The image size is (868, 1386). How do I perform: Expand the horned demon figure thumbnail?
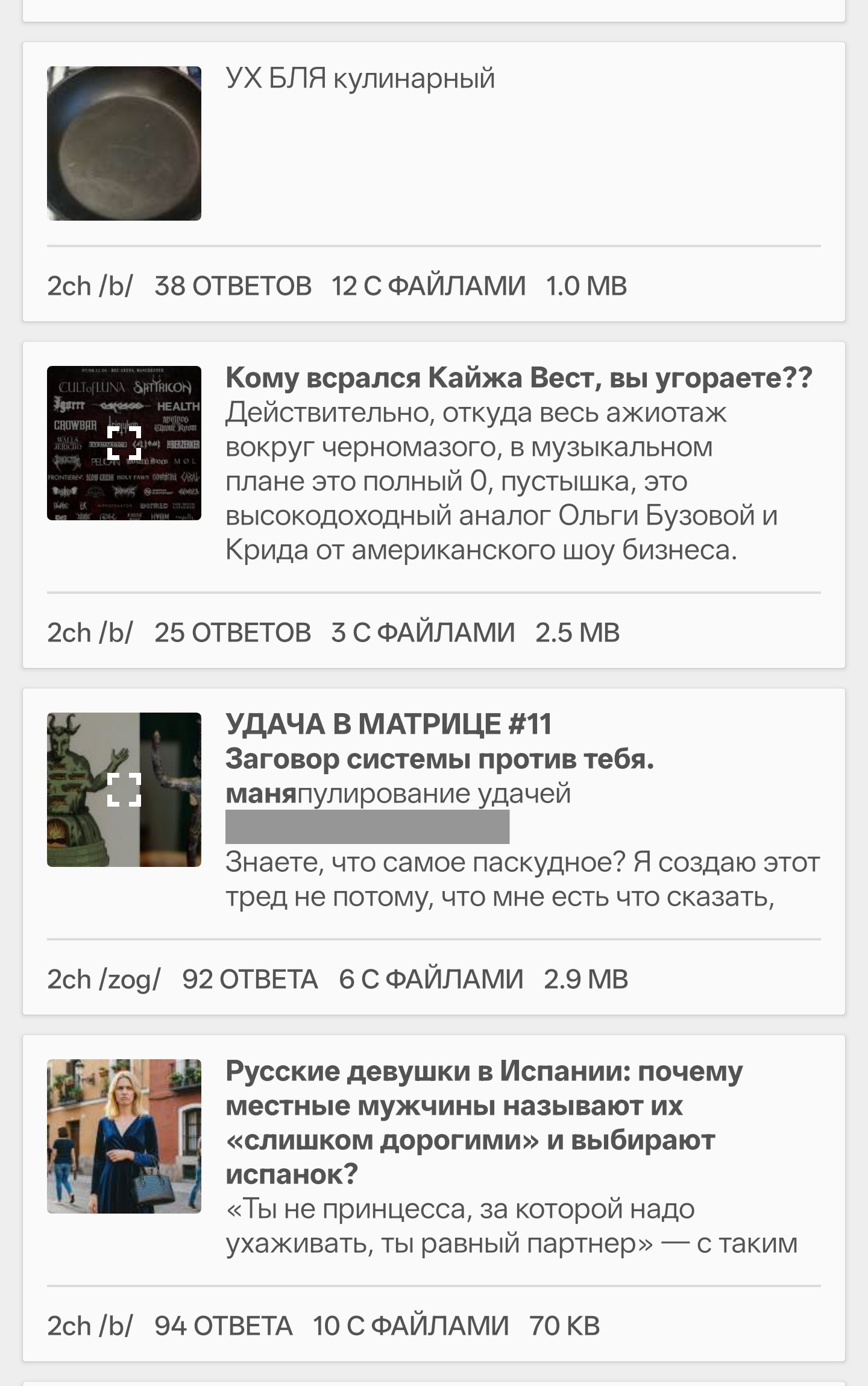(x=124, y=790)
